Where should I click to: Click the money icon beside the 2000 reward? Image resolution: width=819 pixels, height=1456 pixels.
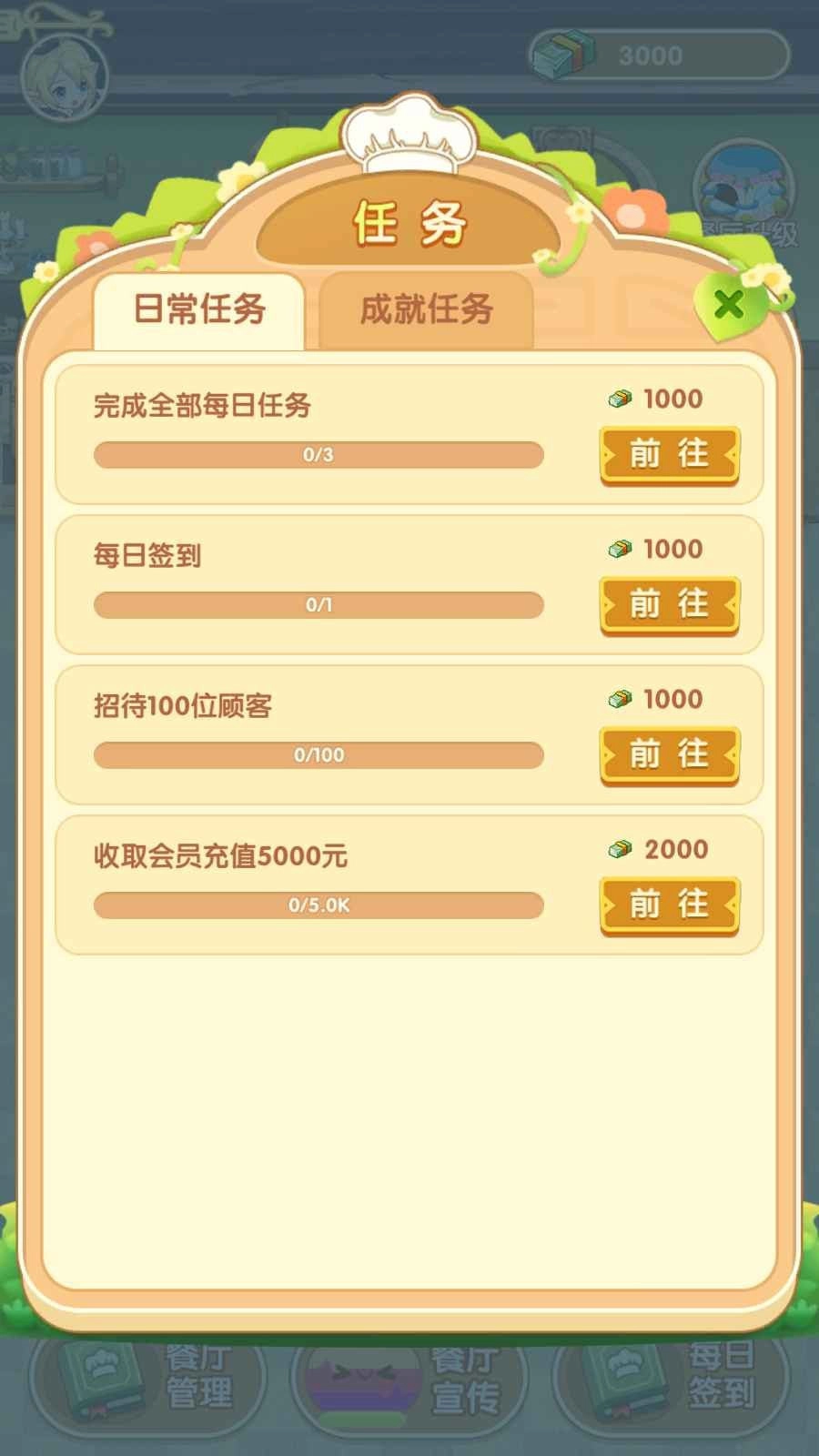point(621,848)
